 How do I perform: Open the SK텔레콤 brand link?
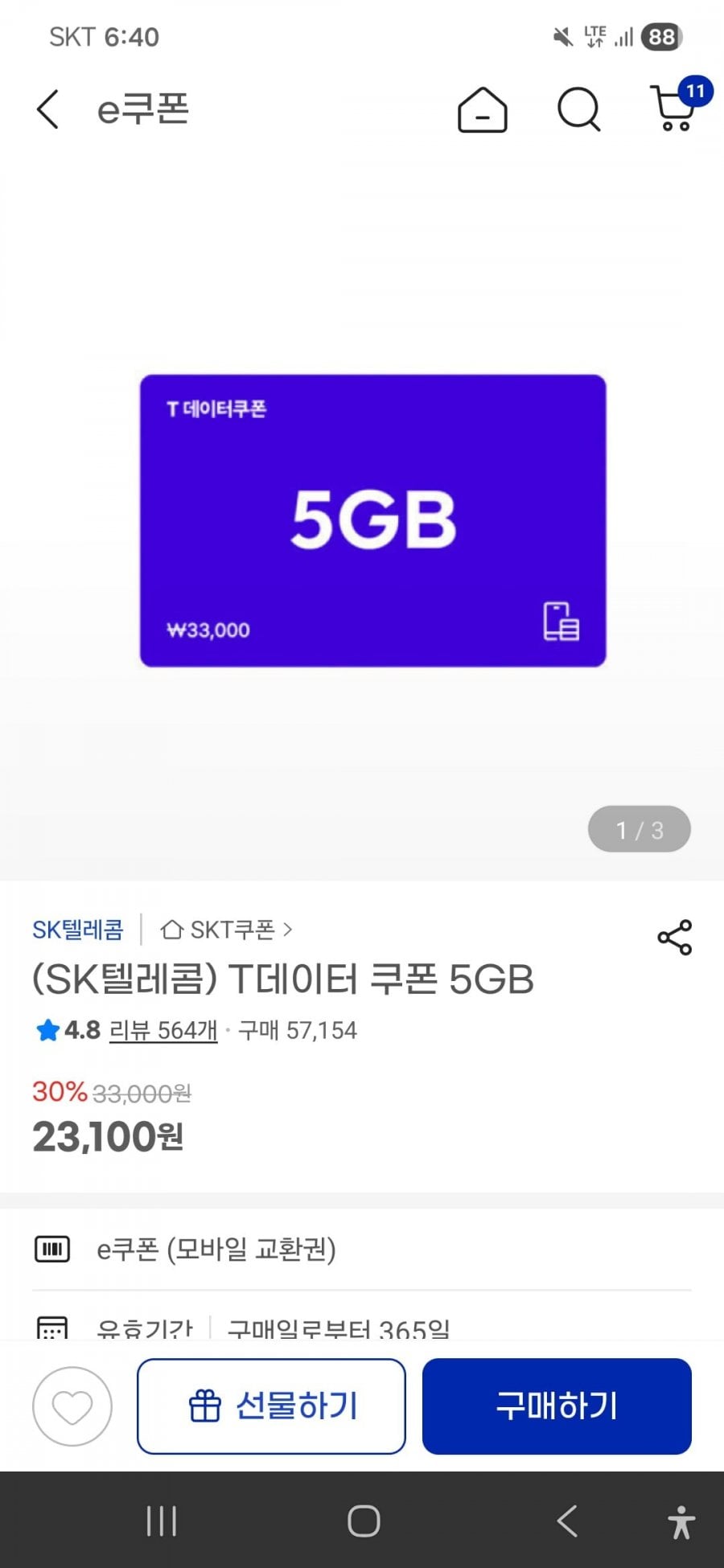click(78, 930)
